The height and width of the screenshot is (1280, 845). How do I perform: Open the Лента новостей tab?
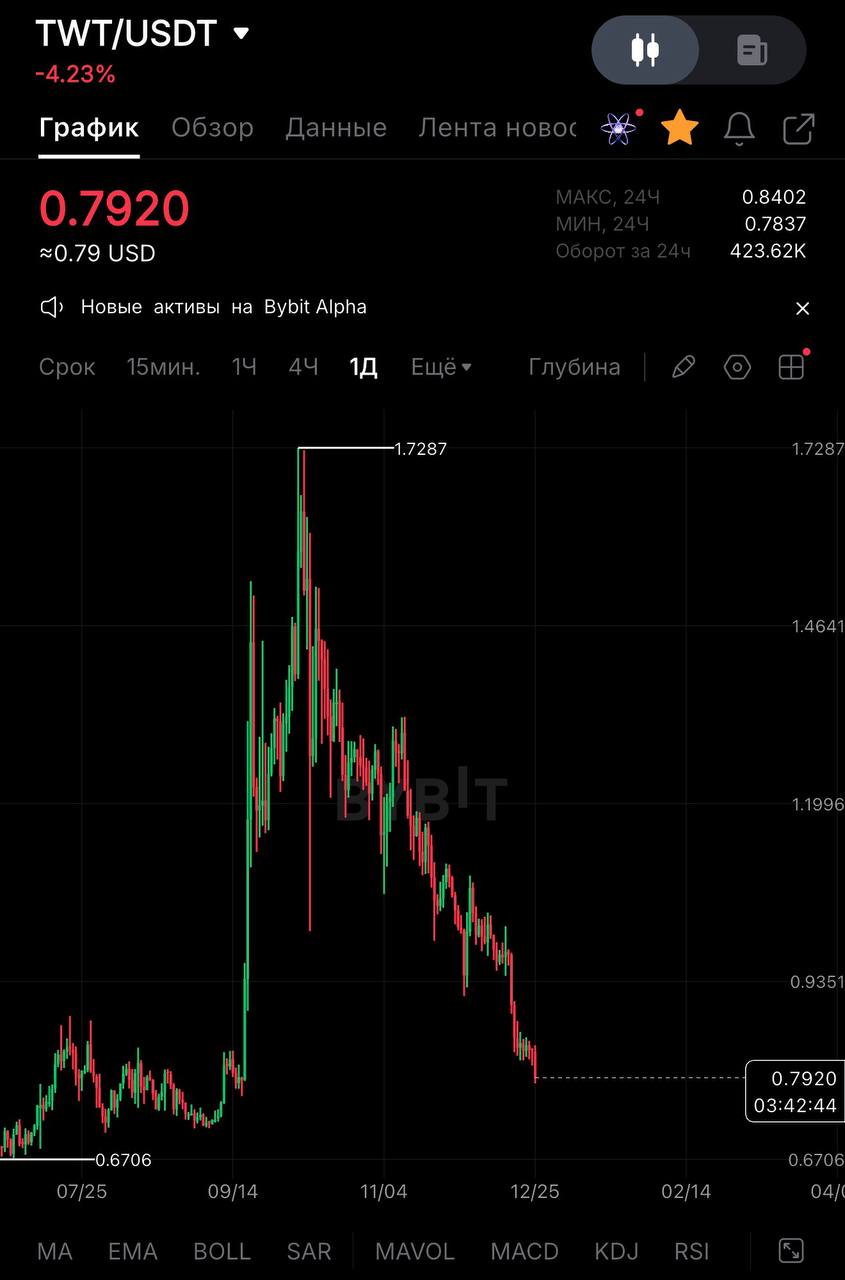pos(497,128)
